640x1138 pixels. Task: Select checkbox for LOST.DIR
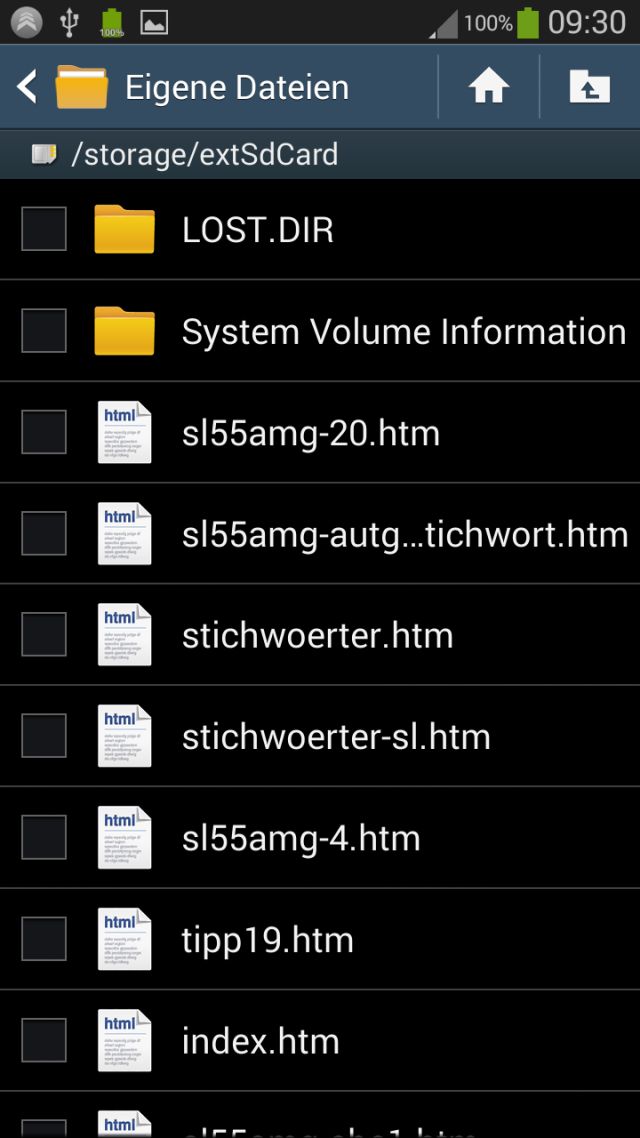[44, 229]
